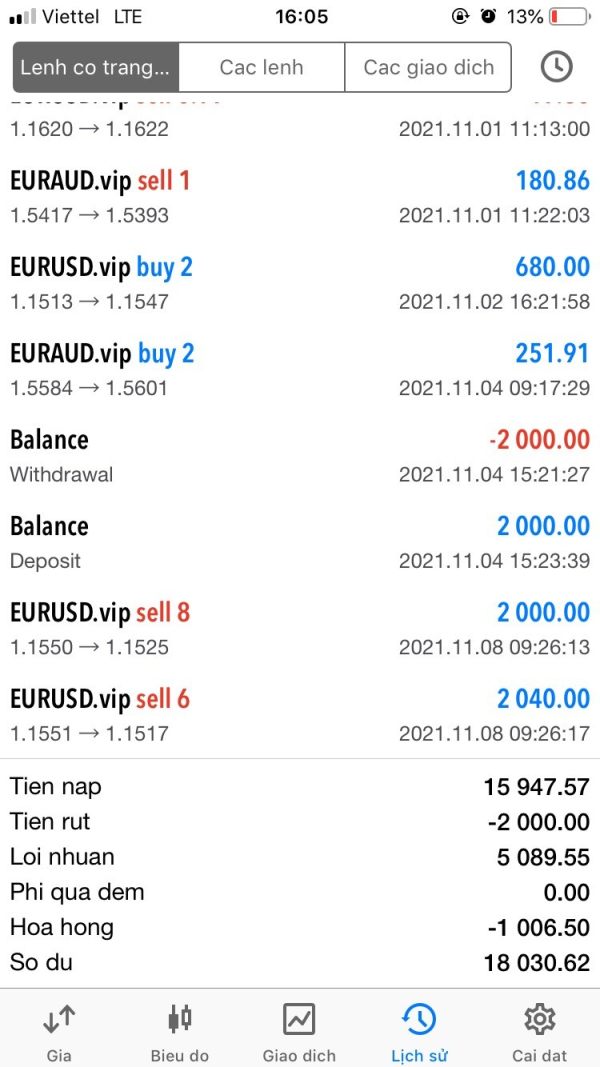600x1067 pixels.
Task: View the Balance Deposit entry
Action: point(300,542)
